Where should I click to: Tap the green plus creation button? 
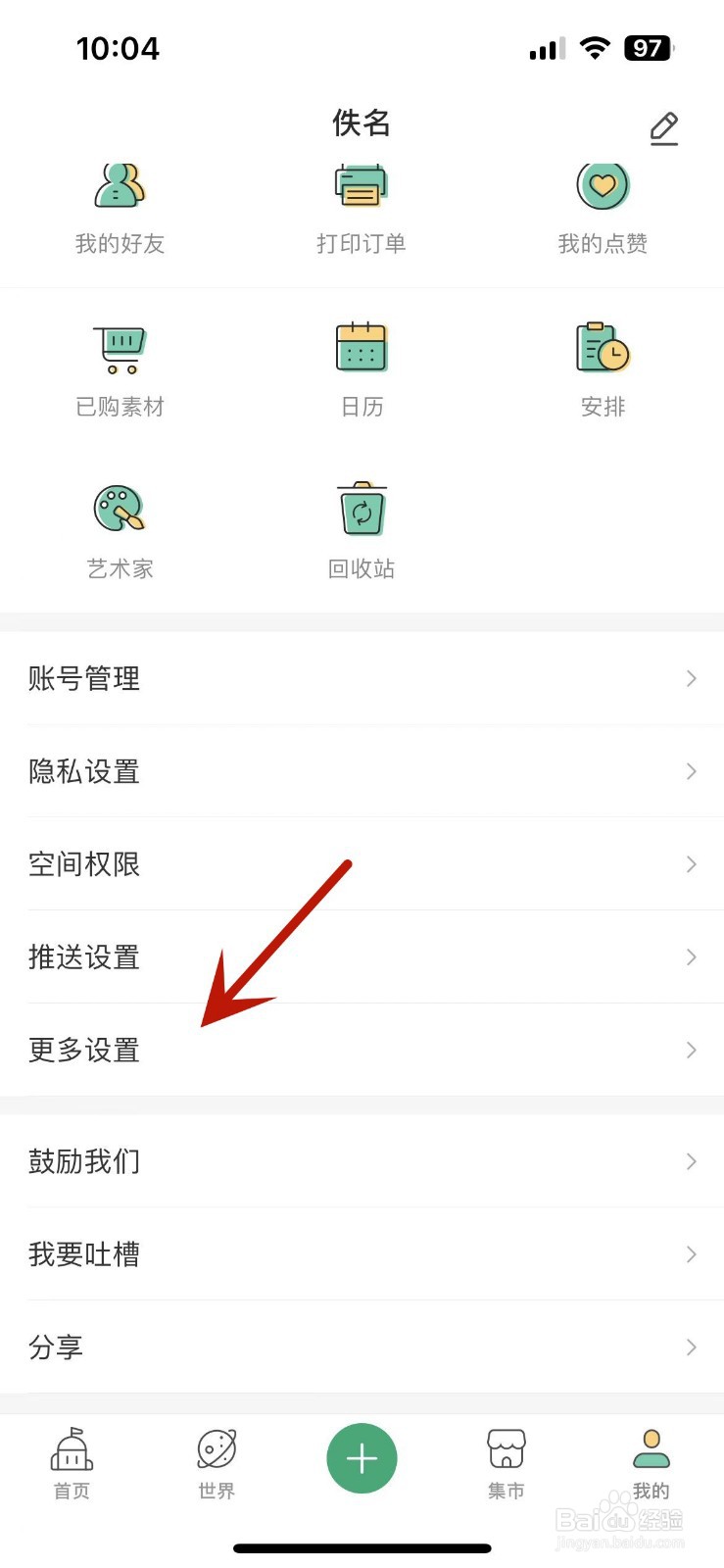point(361,1458)
